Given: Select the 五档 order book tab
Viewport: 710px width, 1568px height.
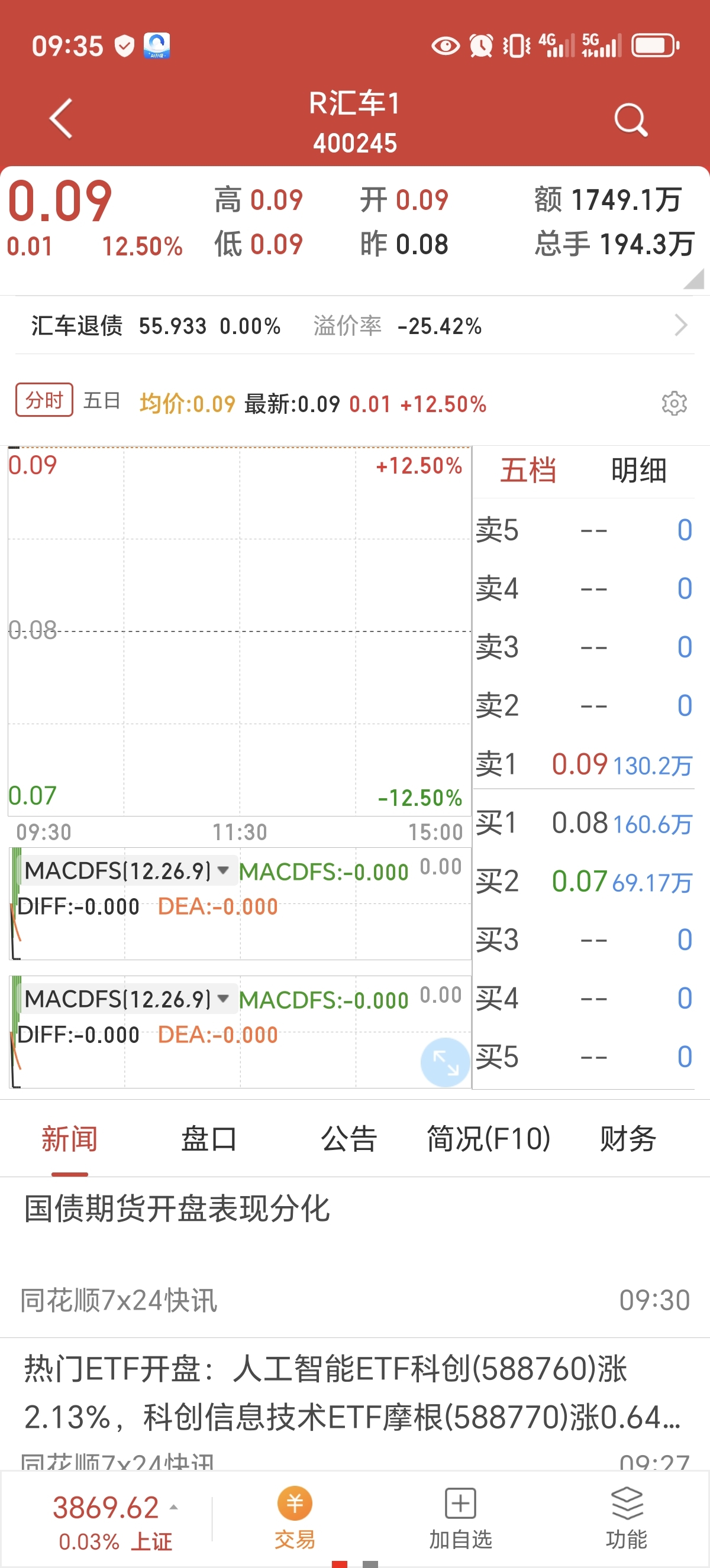Looking at the screenshot, I should (x=528, y=471).
